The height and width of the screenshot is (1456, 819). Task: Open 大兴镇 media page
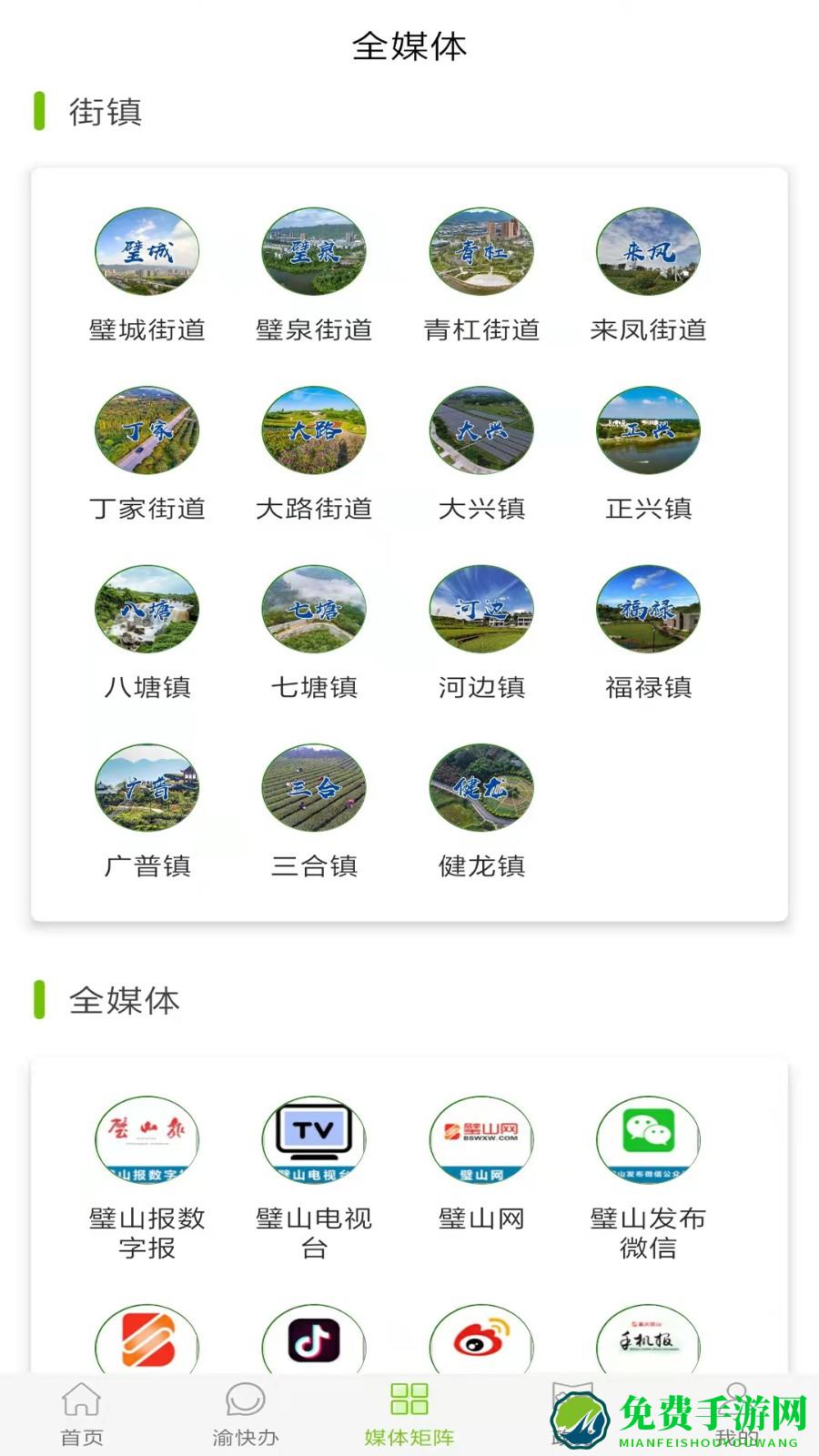click(x=481, y=431)
